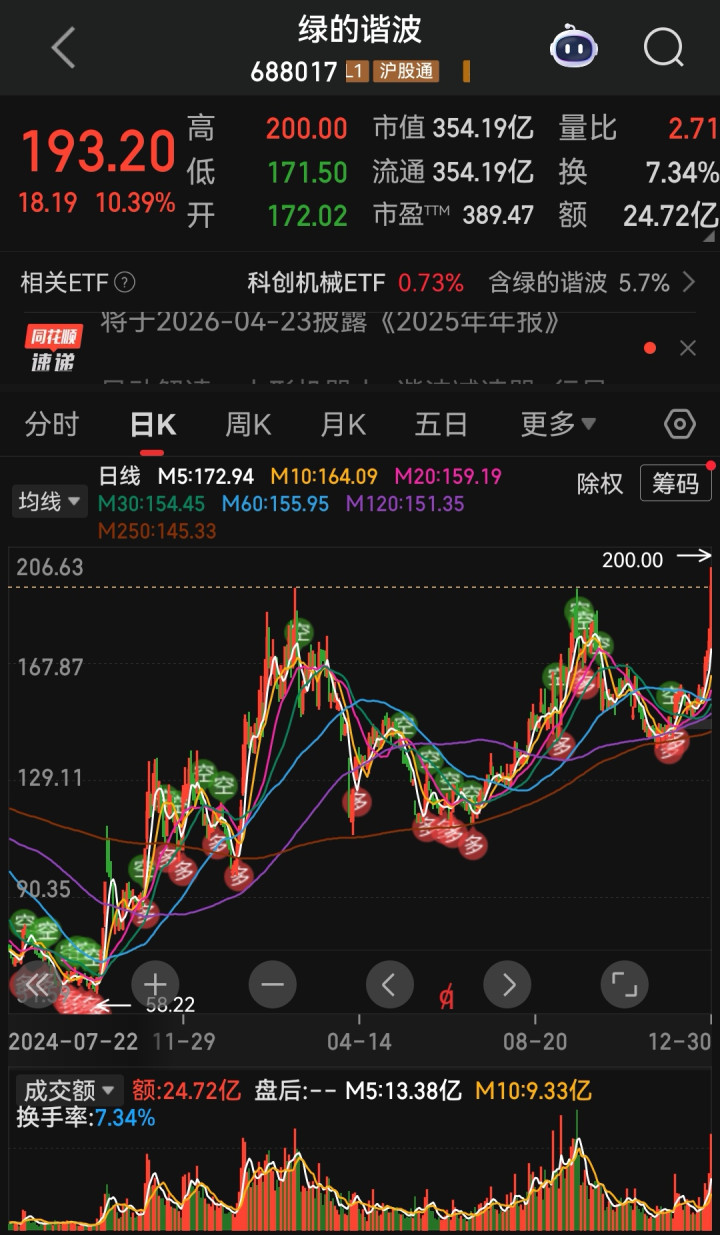720x1235 pixels.
Task: Expand the chart to full screen
Action: coord(624,985)
